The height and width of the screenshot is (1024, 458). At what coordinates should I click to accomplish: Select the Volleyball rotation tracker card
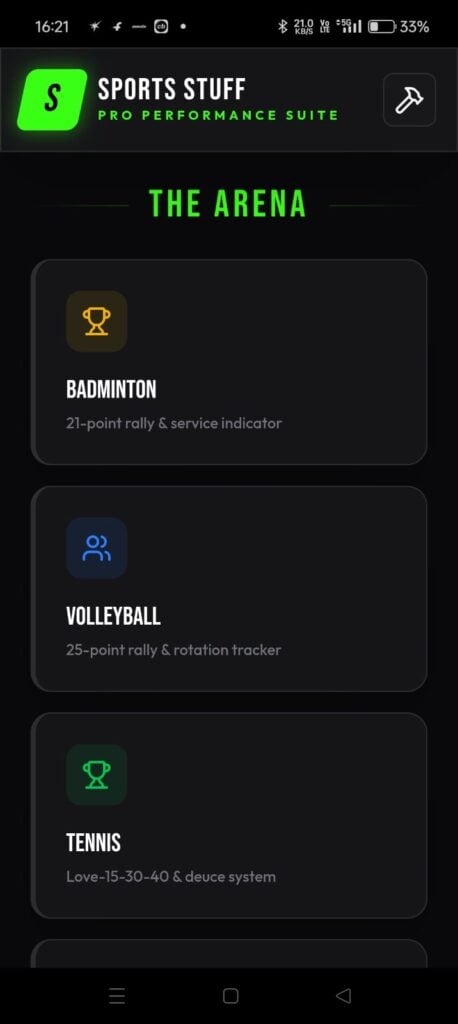(x=229, y=588)
